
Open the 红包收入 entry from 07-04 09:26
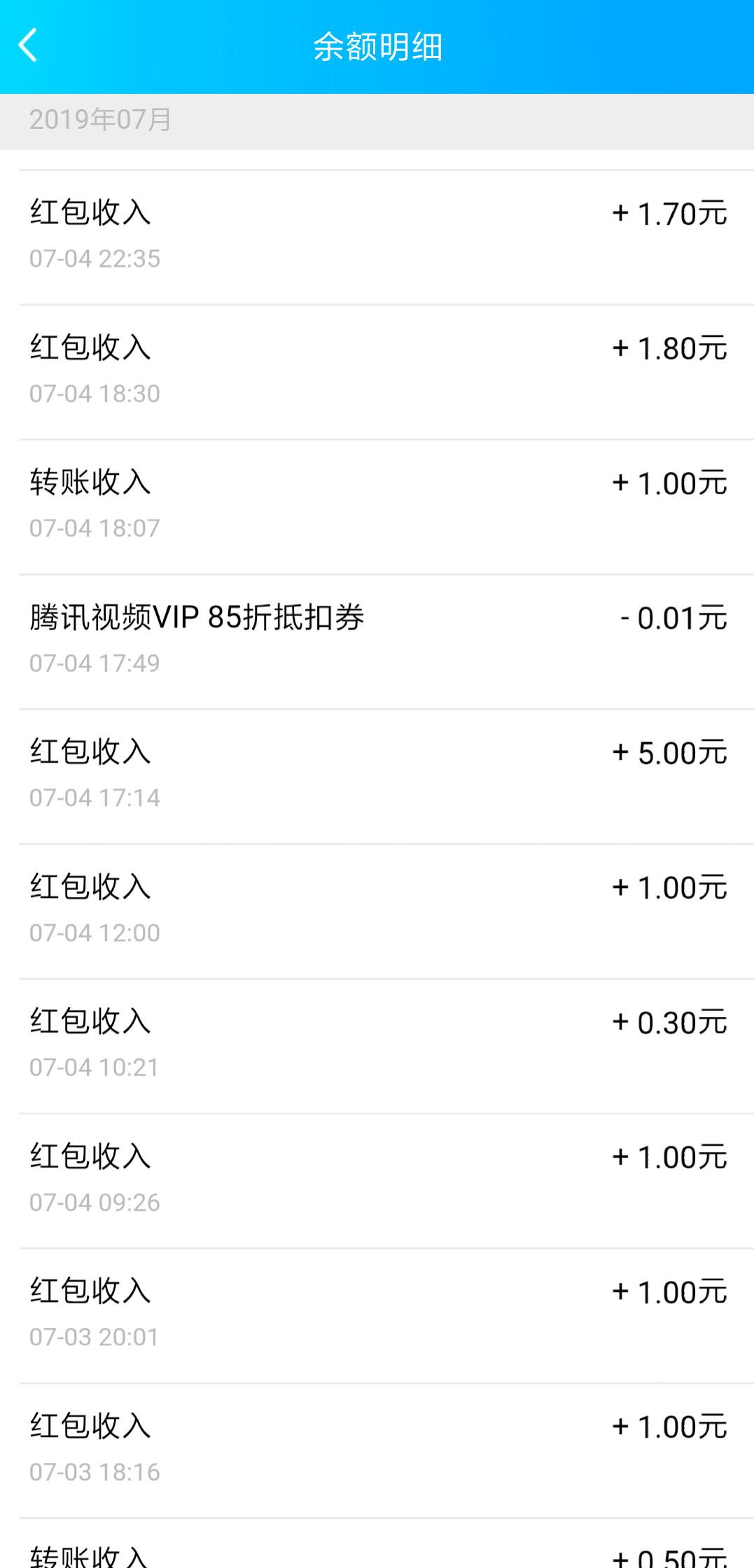point(377,1177)
